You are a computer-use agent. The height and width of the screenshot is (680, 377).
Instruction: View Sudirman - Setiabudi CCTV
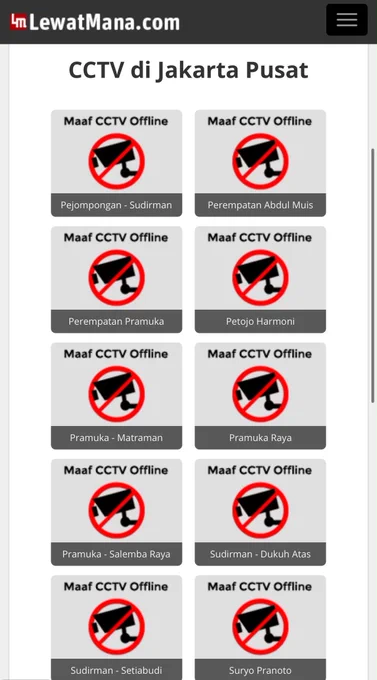pos(116,628)
